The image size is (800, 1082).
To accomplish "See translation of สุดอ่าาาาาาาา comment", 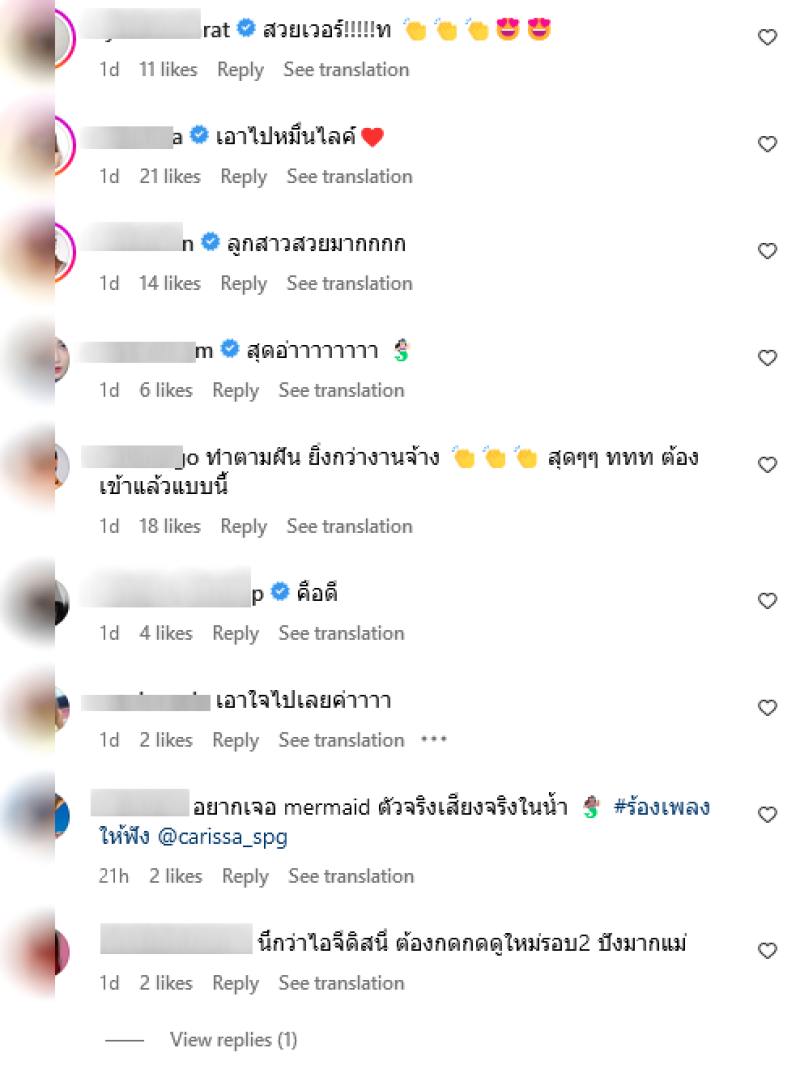I will [341, 390].
